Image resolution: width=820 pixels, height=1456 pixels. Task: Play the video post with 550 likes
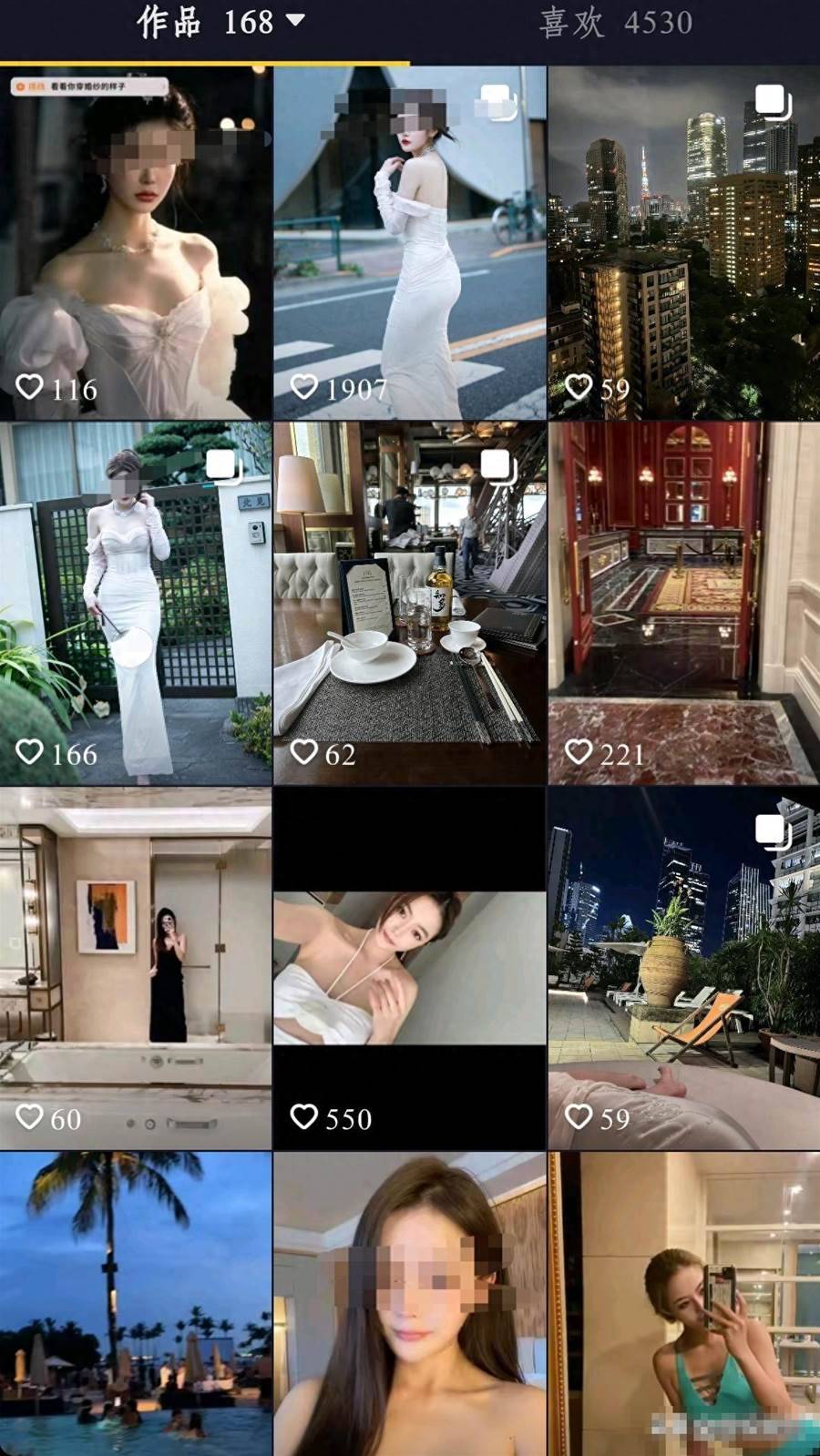pos(410,968)
